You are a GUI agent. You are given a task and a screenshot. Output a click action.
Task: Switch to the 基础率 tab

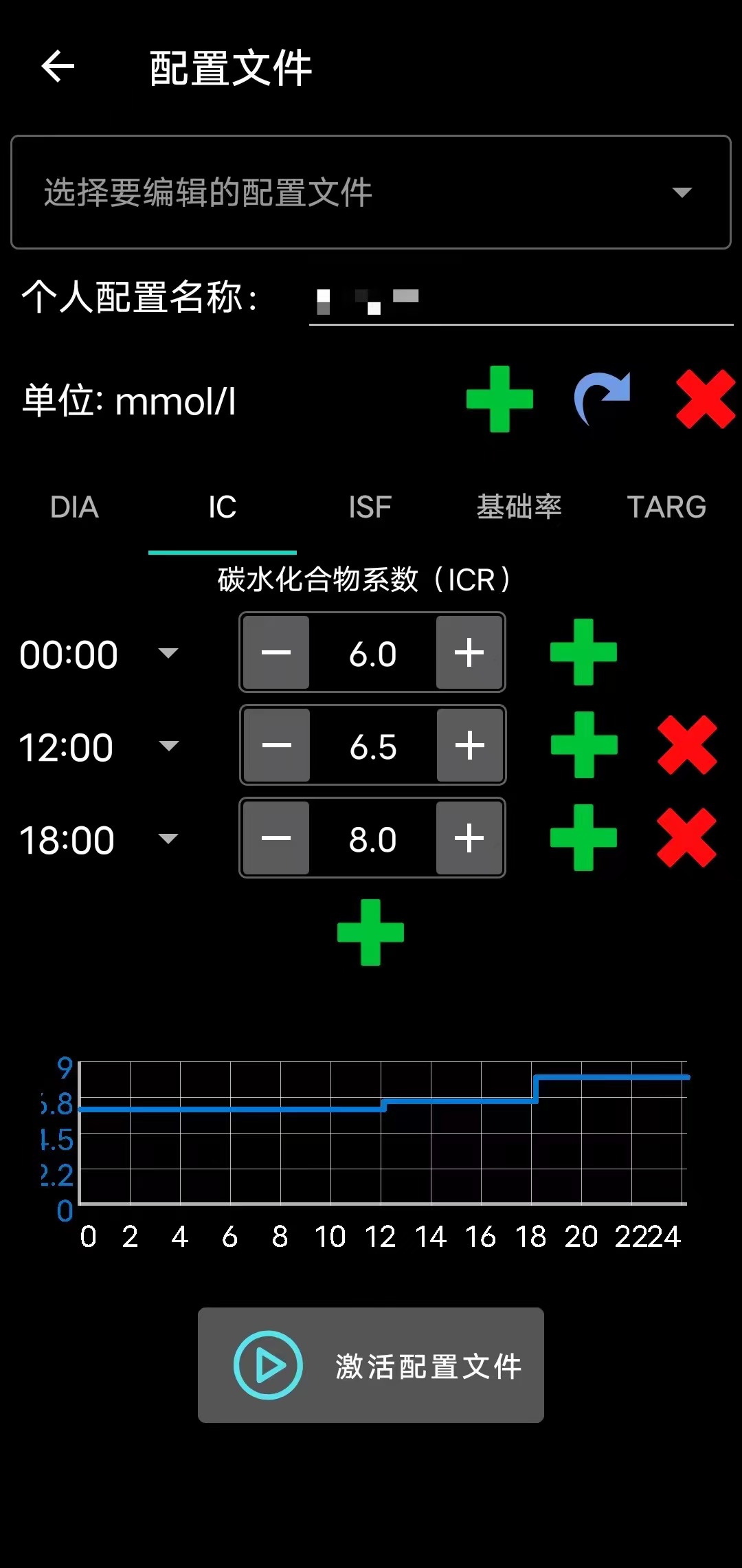pyautogui.click(x=519, y=507)
